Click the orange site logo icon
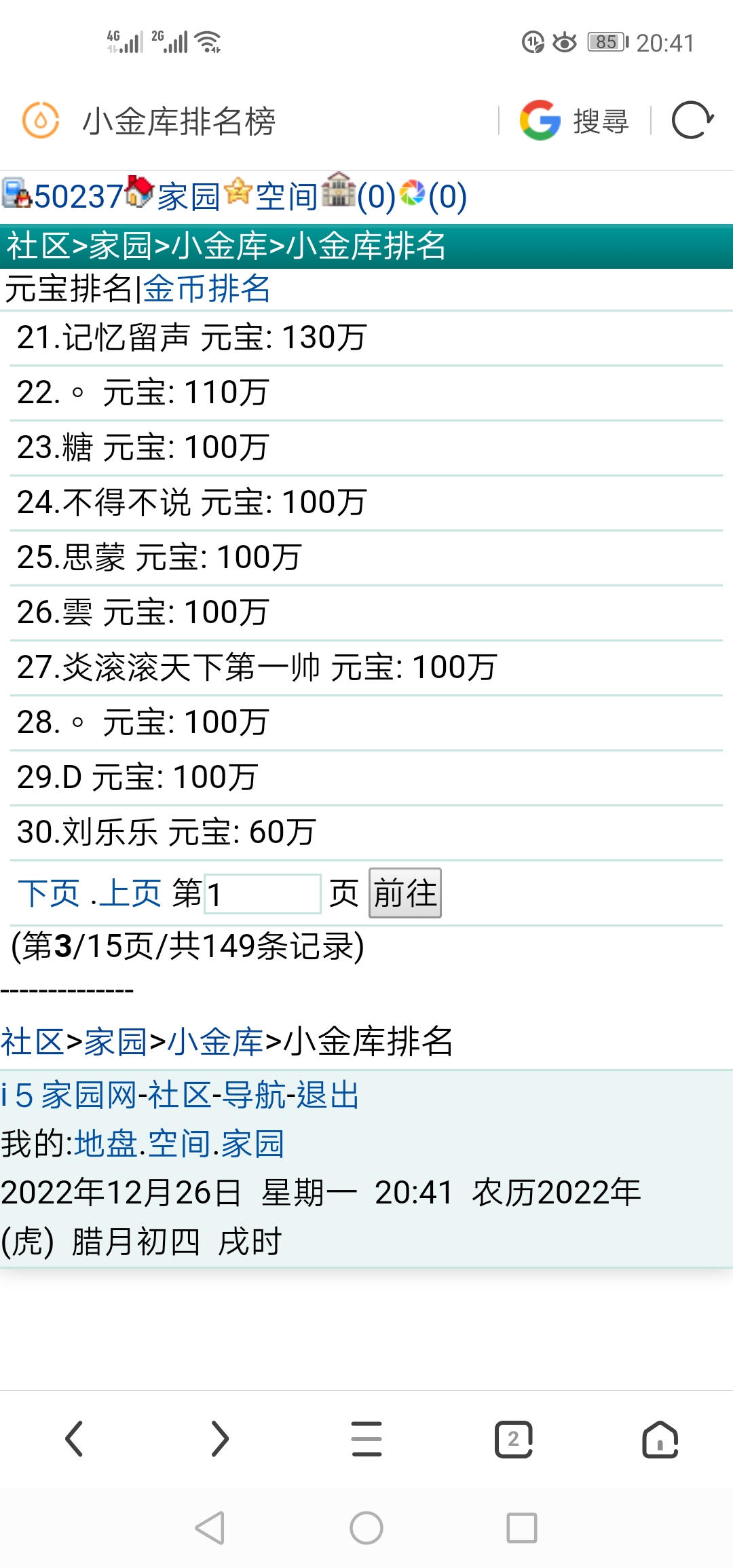733x1568 pixels. pyautogui.click(x=42, y=119)
